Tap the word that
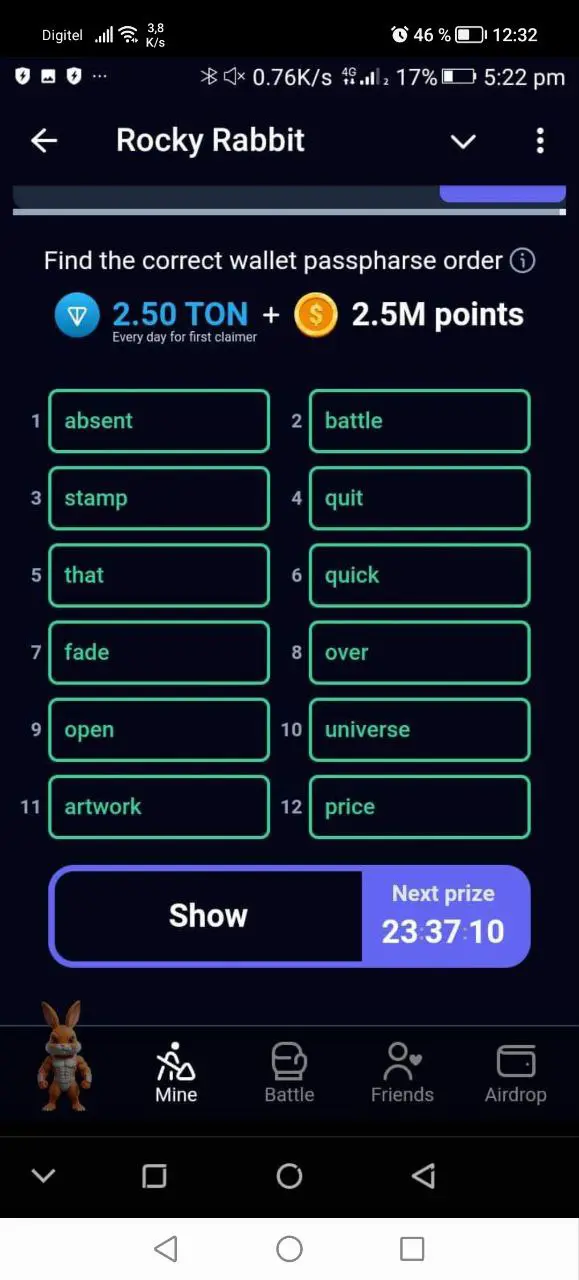The width and height of the screenshot is (579, 1280). (159, 575)
